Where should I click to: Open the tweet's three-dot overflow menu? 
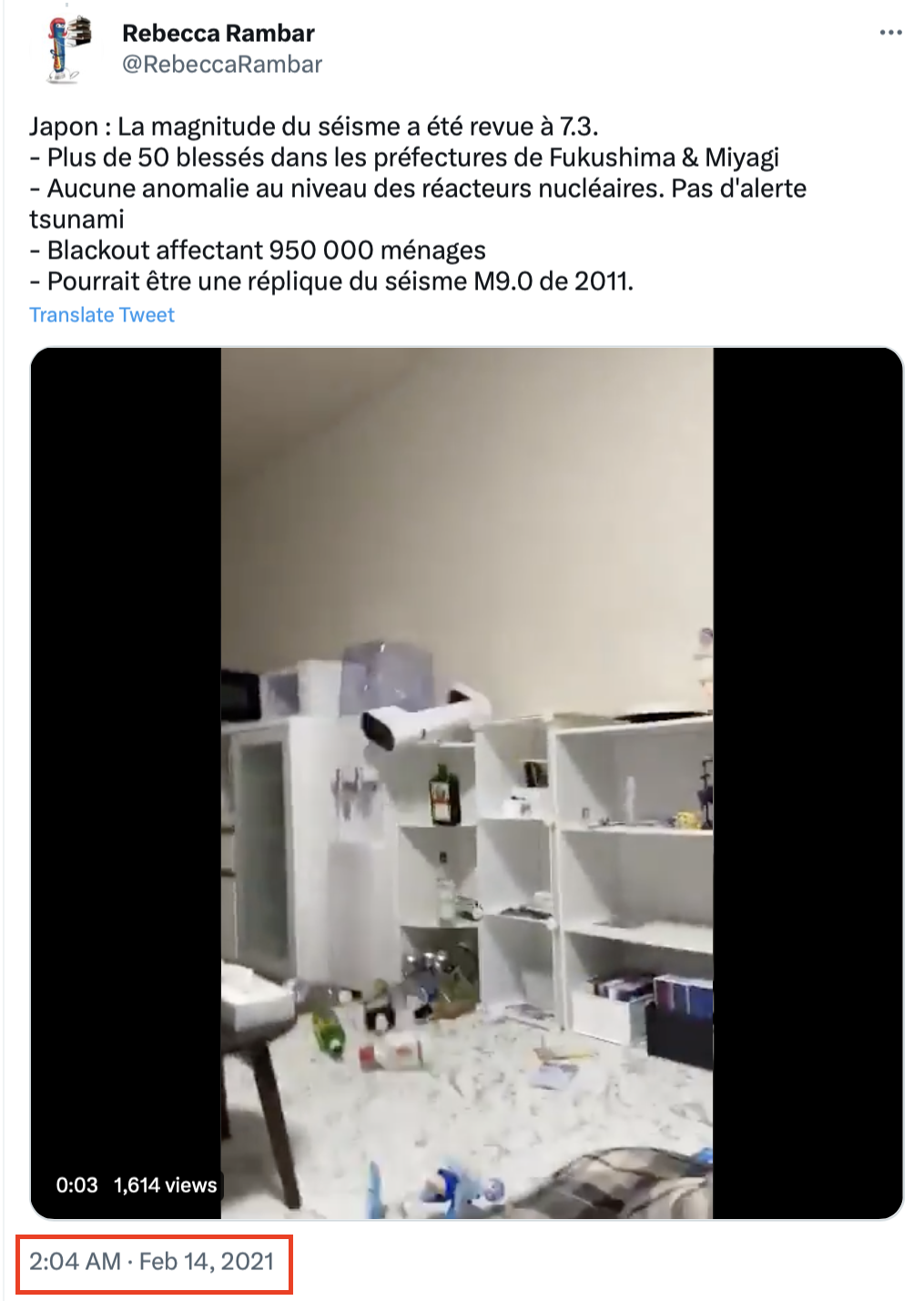click(890, 33)
